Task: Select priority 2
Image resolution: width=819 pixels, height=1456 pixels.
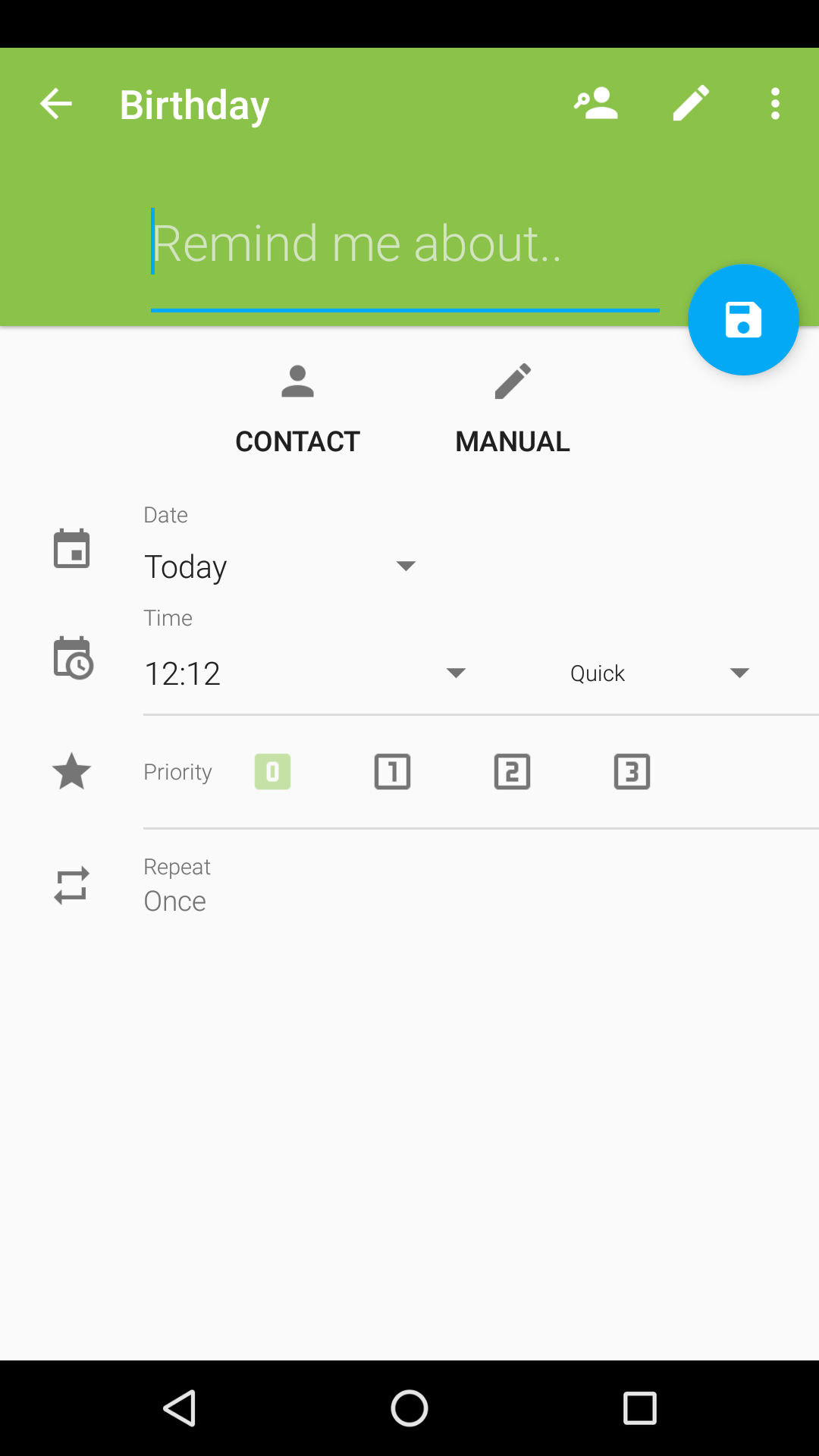Action: tap(512, 772)
